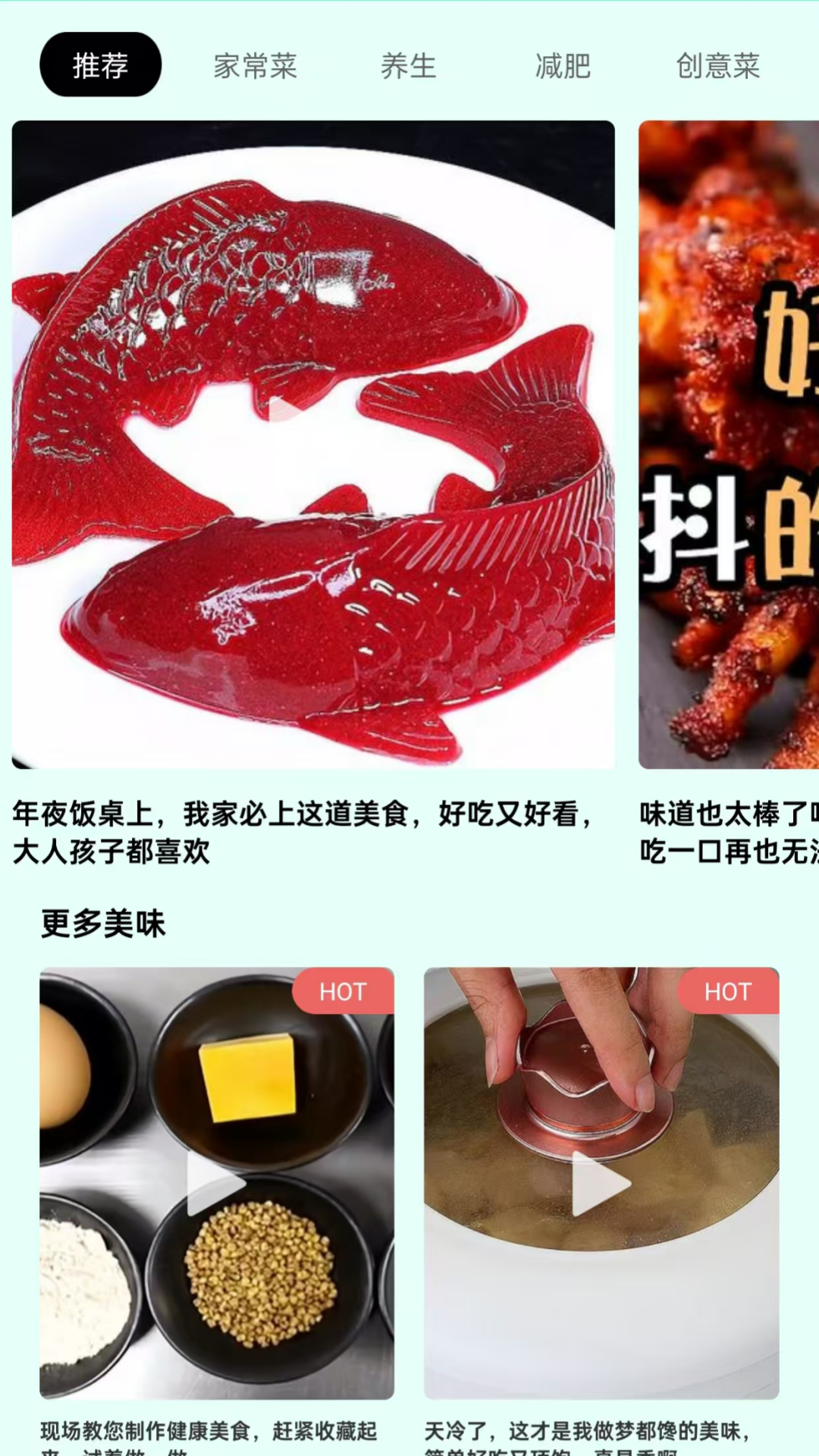Play the 现场教您制作健康美食 video
The width and height of the screenshot is (819, 1456).
pyautogui.click(x=216, y=1183)
